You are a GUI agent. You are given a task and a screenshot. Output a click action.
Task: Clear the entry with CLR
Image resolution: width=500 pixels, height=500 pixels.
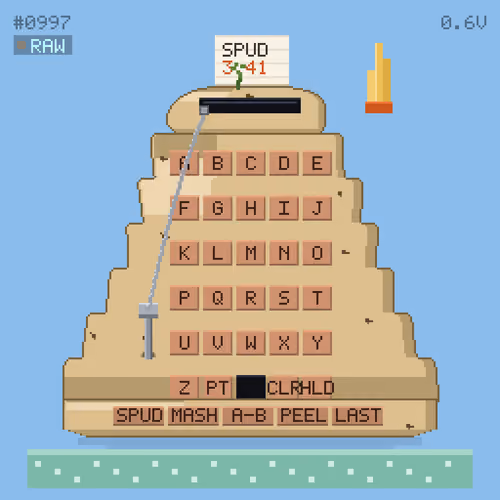tap(284, 387)
